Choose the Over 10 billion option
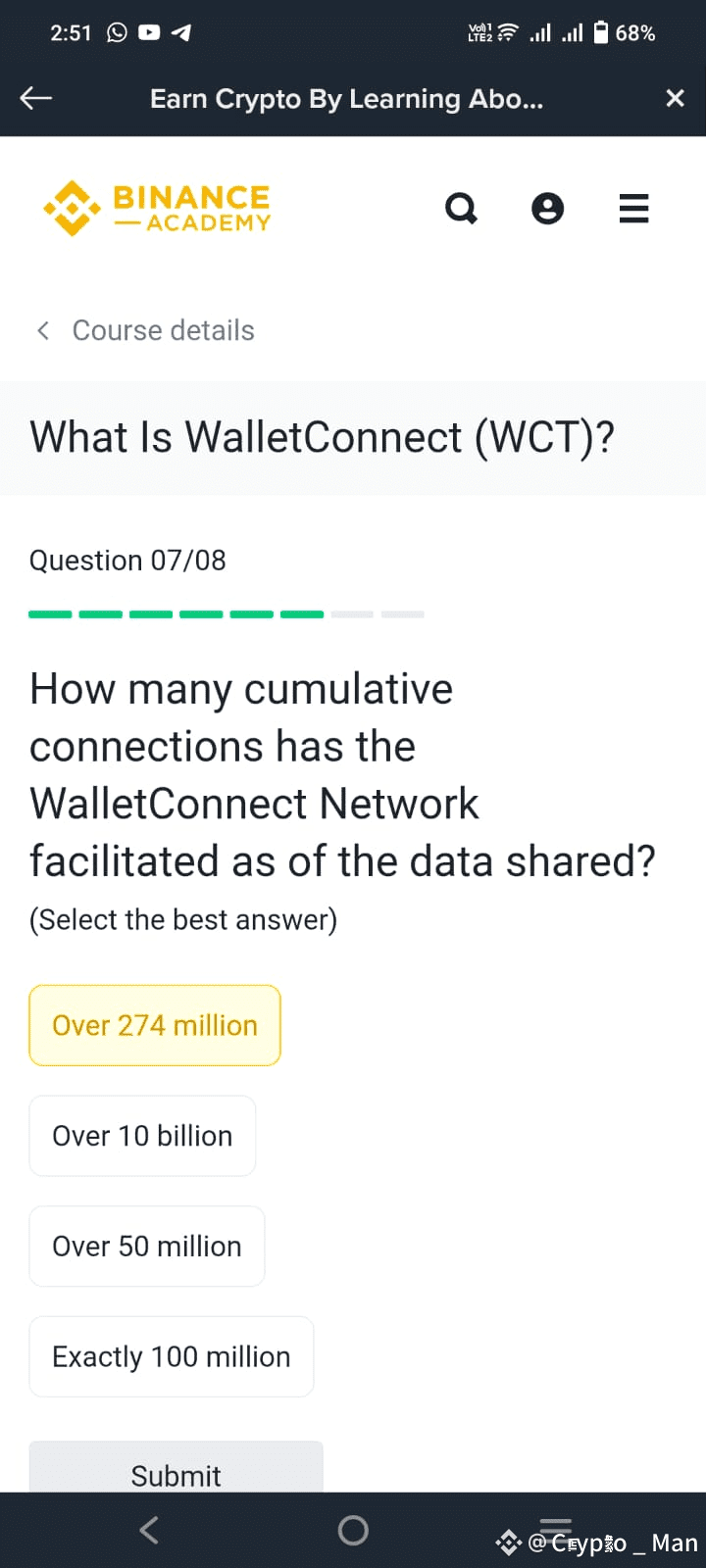Image resolution: width=706 pixels, height=1568 pixels. [x=142, y=1136]
